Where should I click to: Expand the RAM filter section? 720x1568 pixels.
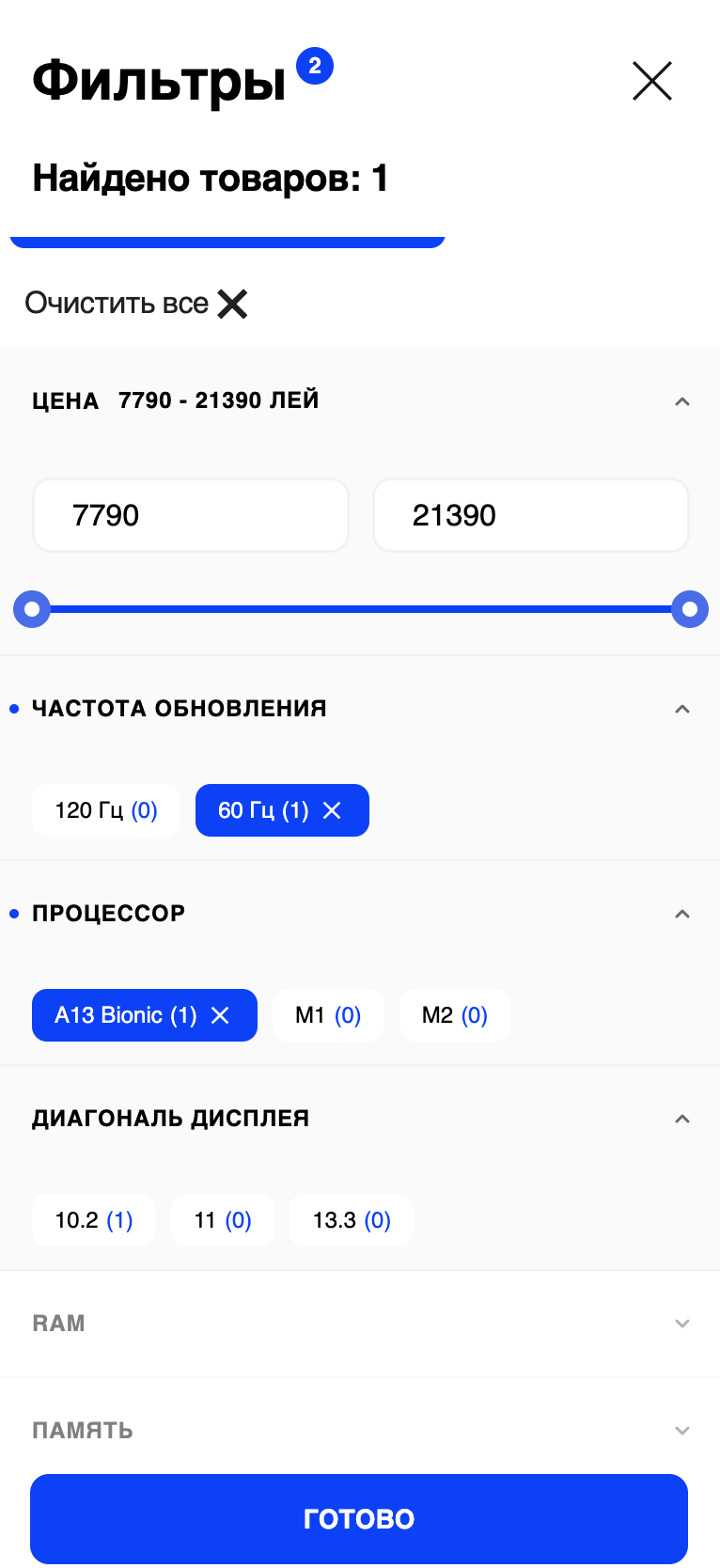click(682, 1324)
